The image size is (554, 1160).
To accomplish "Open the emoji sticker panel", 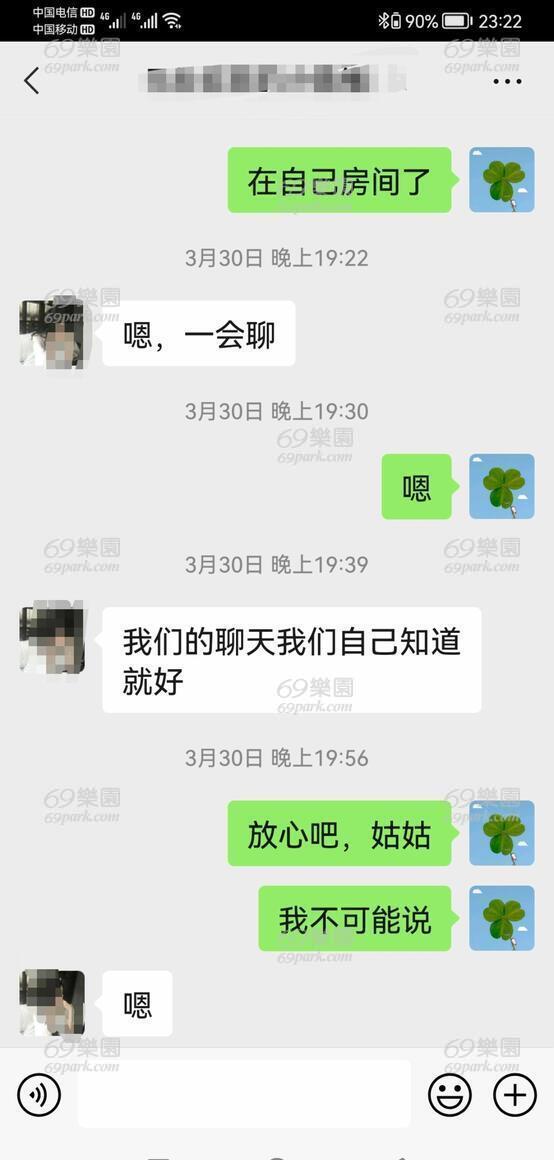I will point(450,1094).
